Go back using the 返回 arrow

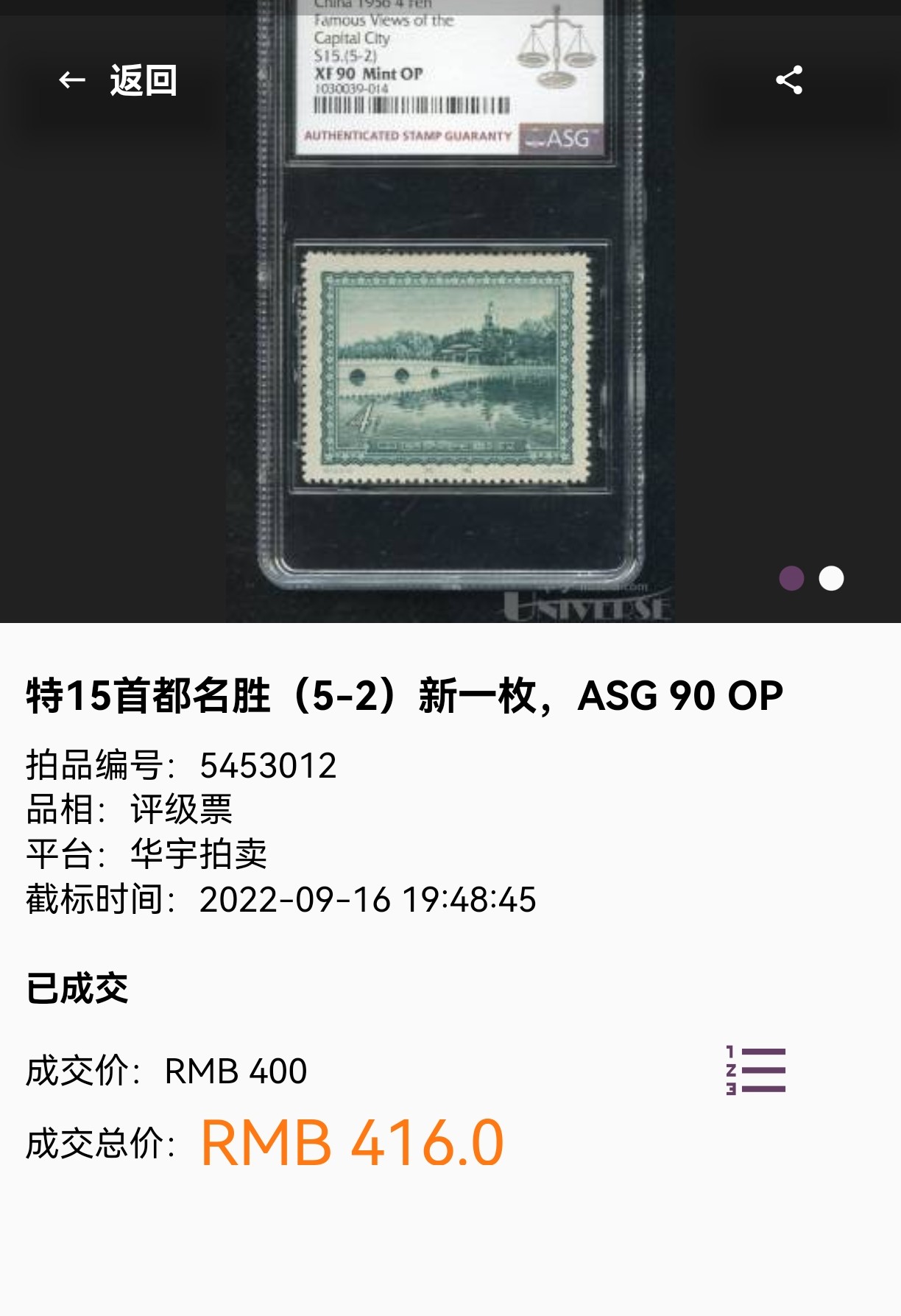tap(73, 80)
